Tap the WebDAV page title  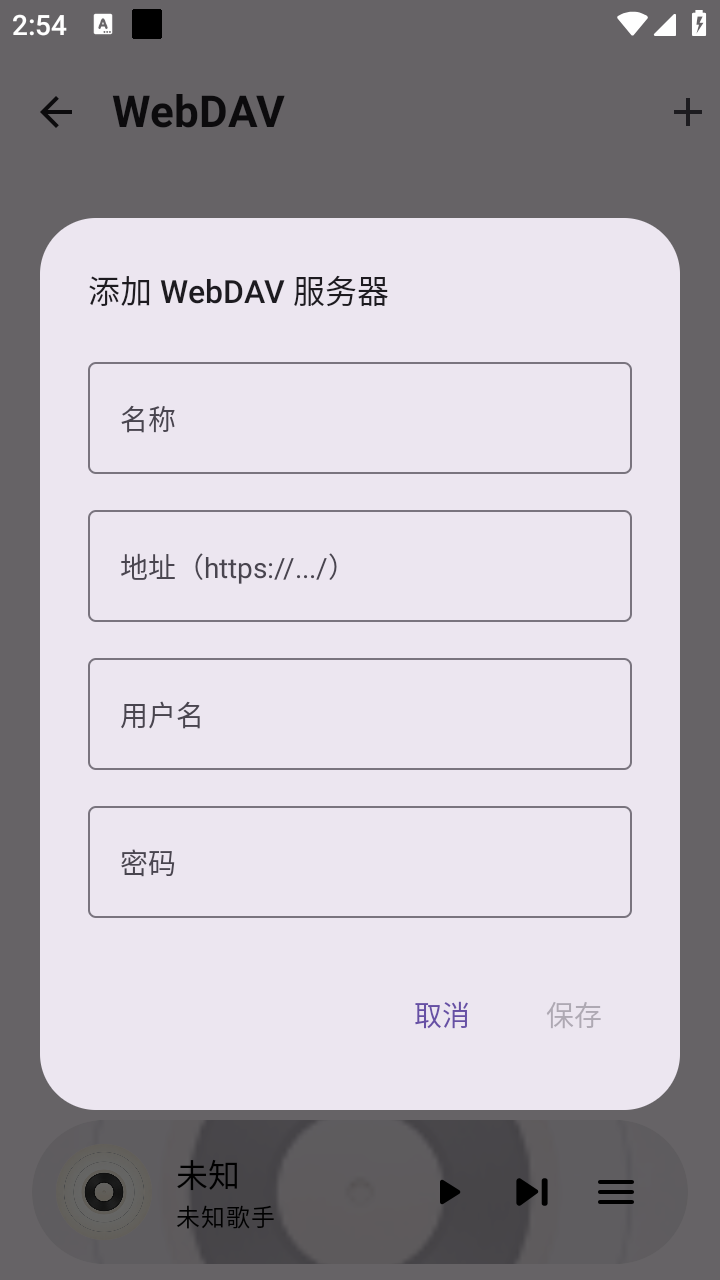point(198,111)
